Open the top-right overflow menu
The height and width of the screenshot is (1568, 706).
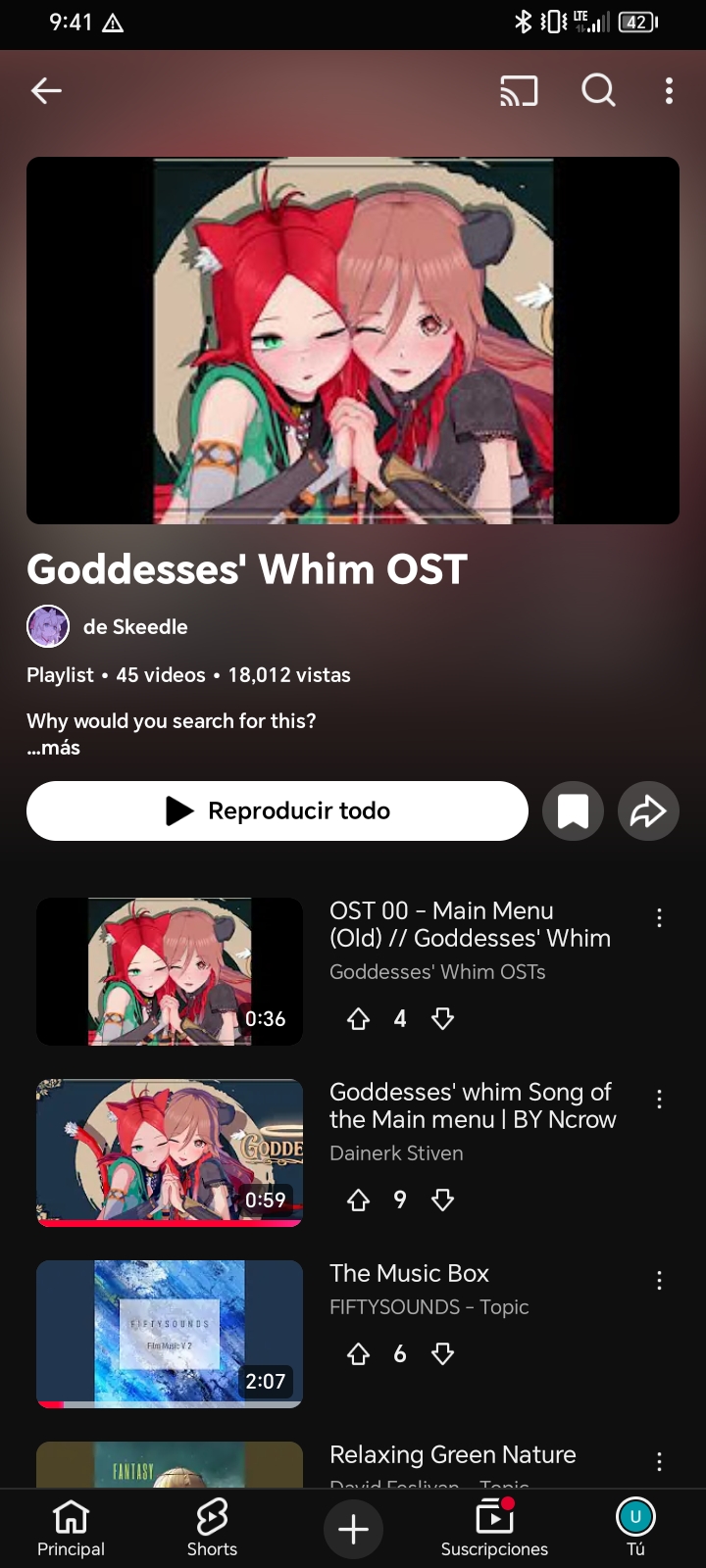[669, 91]
